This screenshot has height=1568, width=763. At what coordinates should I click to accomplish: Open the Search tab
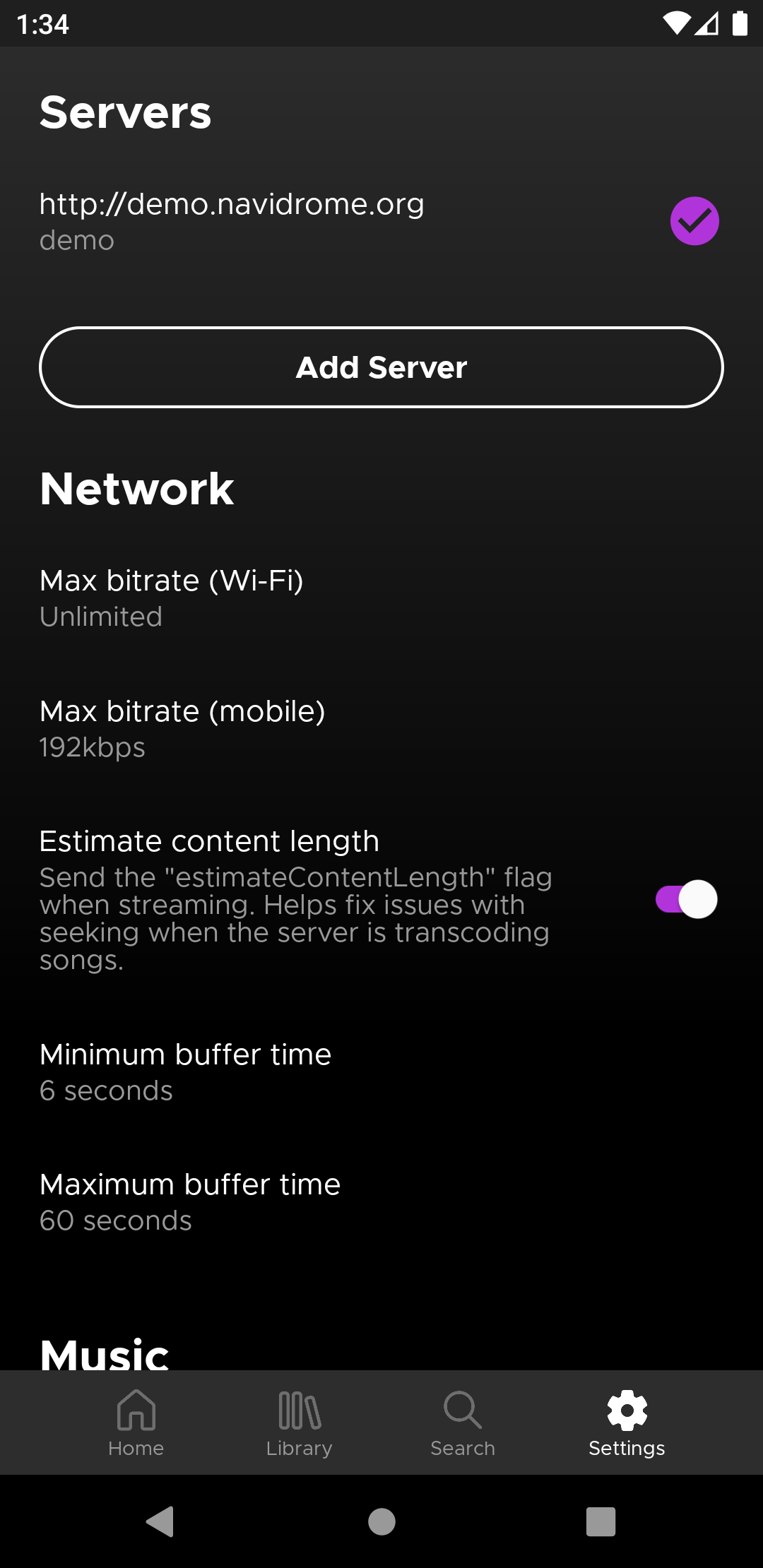coord(463,1423)
